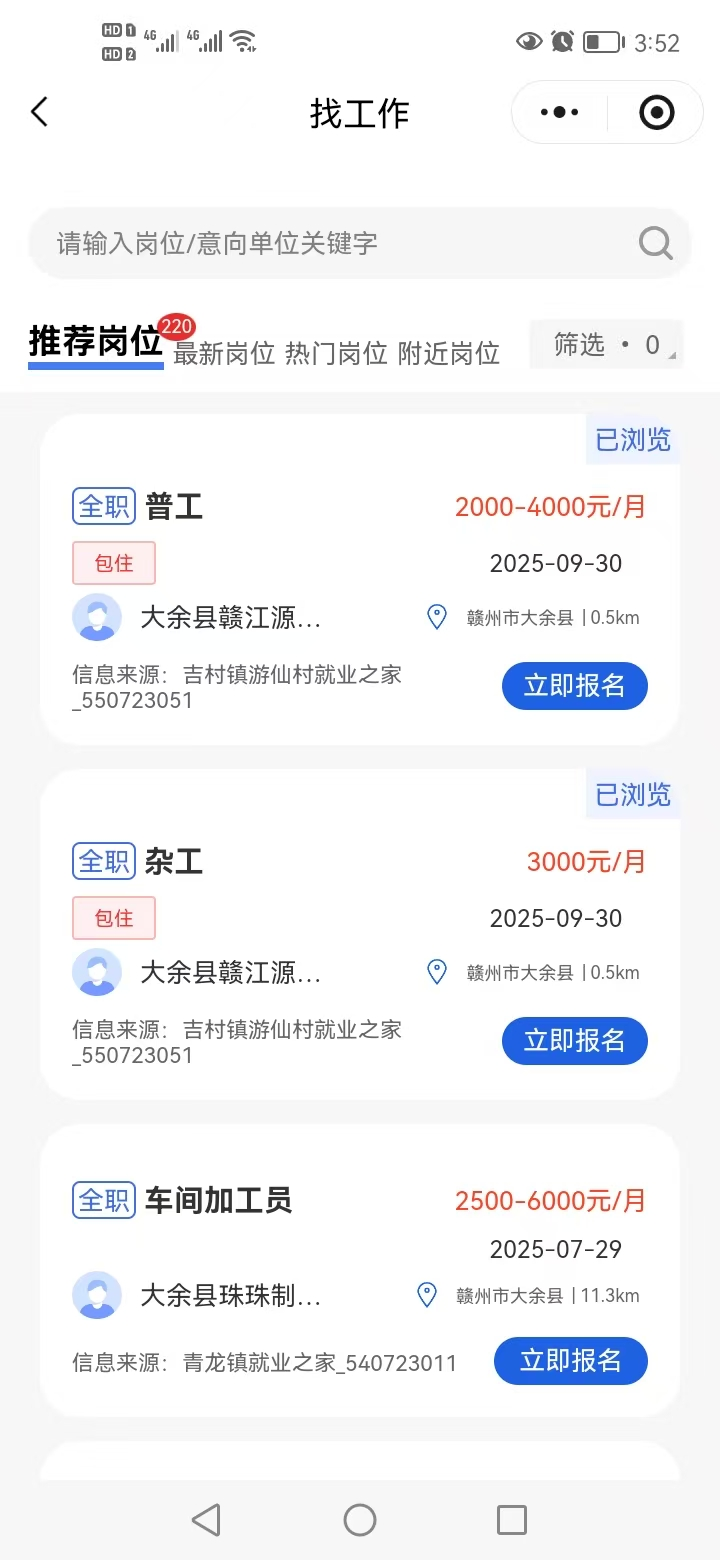Close the mini program with the circle icon
The width and height of the screenshot is (720, 1560).
pyautogui.click(x=656, y=113)
